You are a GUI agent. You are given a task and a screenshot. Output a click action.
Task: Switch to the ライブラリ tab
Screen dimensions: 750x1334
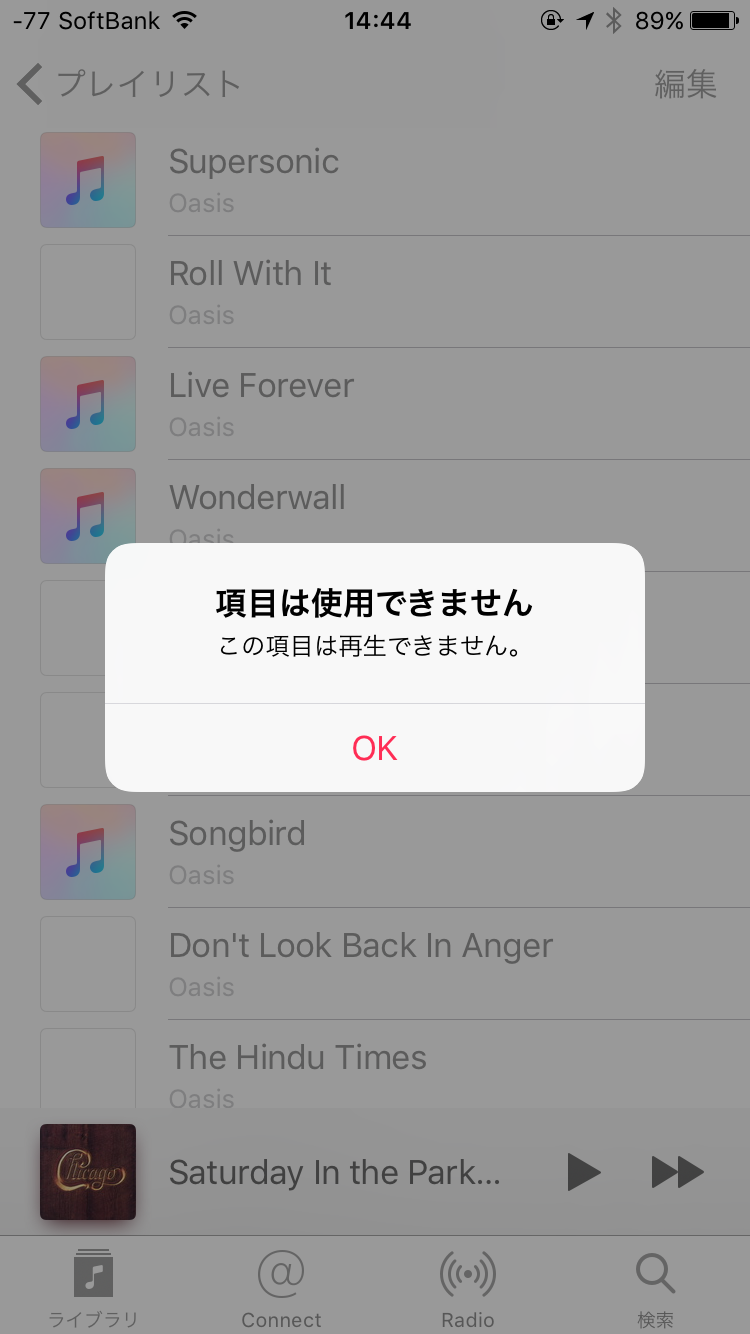pyautogui.click(x=93, y=1287)
